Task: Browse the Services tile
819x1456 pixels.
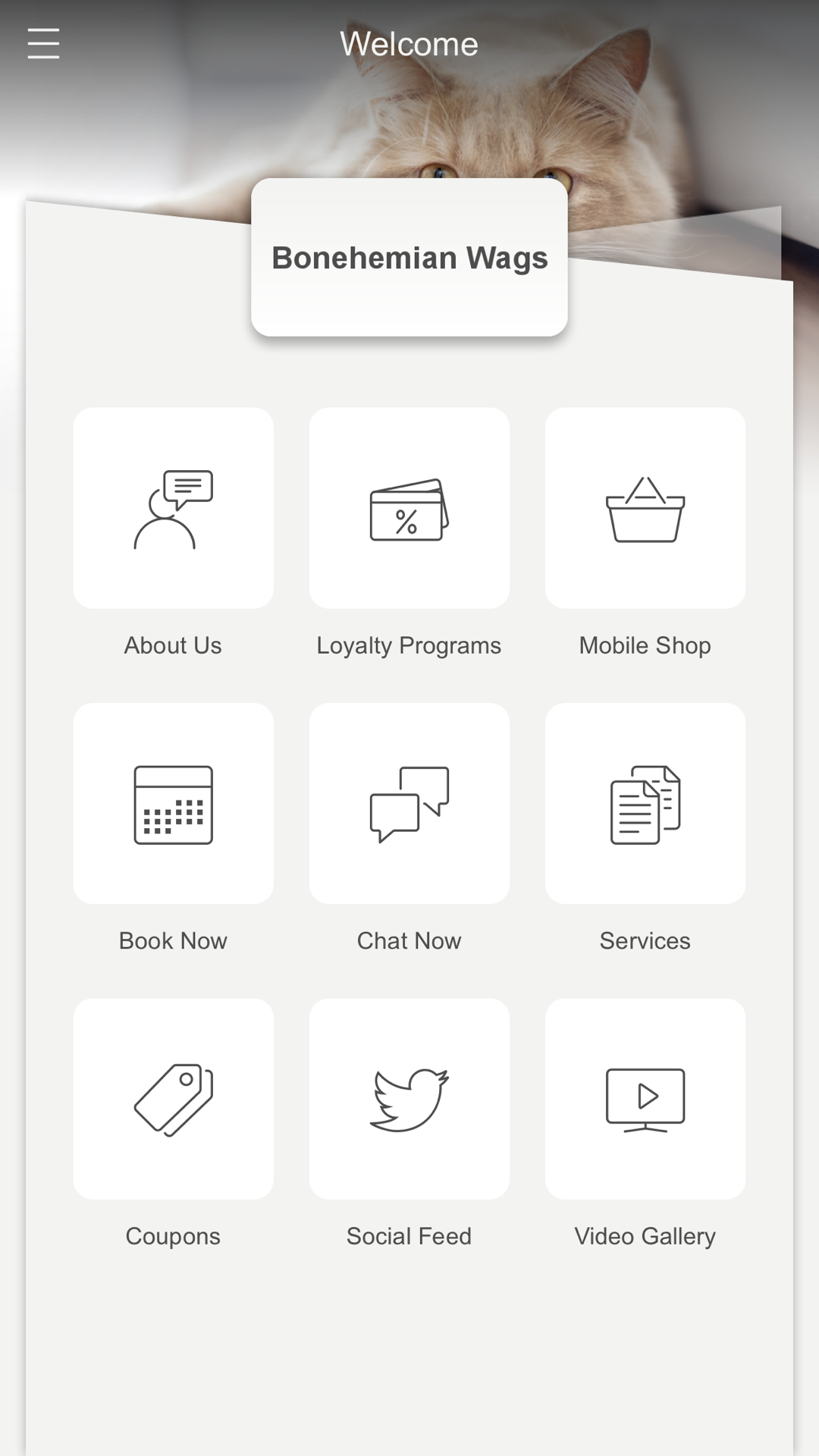Action: point(645,804)
